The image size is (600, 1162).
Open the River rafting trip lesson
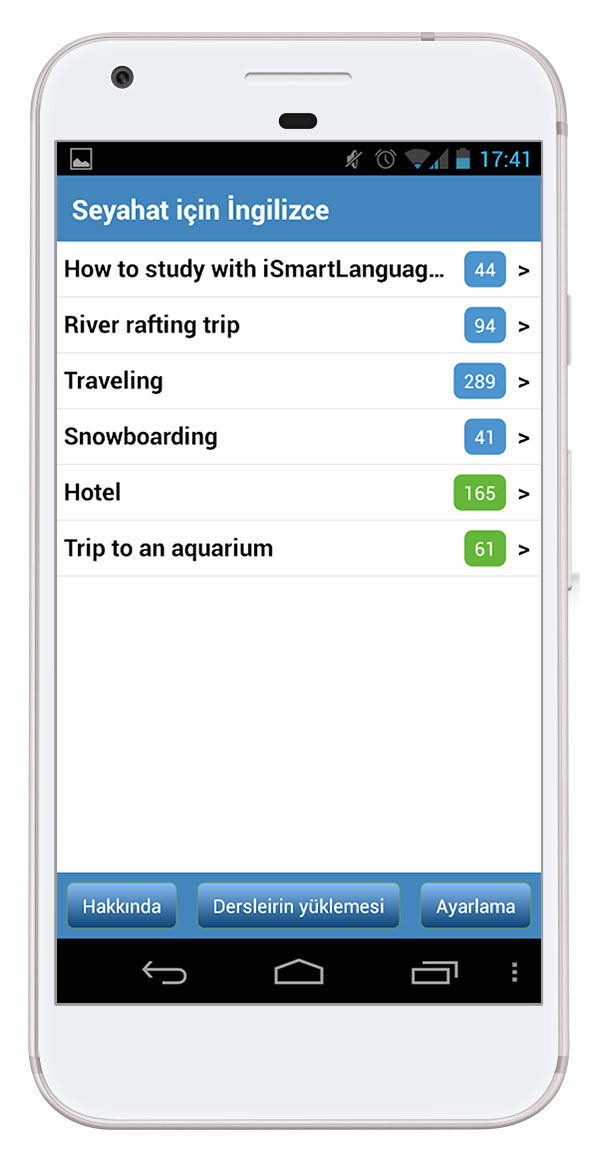[x=299, y=325]
